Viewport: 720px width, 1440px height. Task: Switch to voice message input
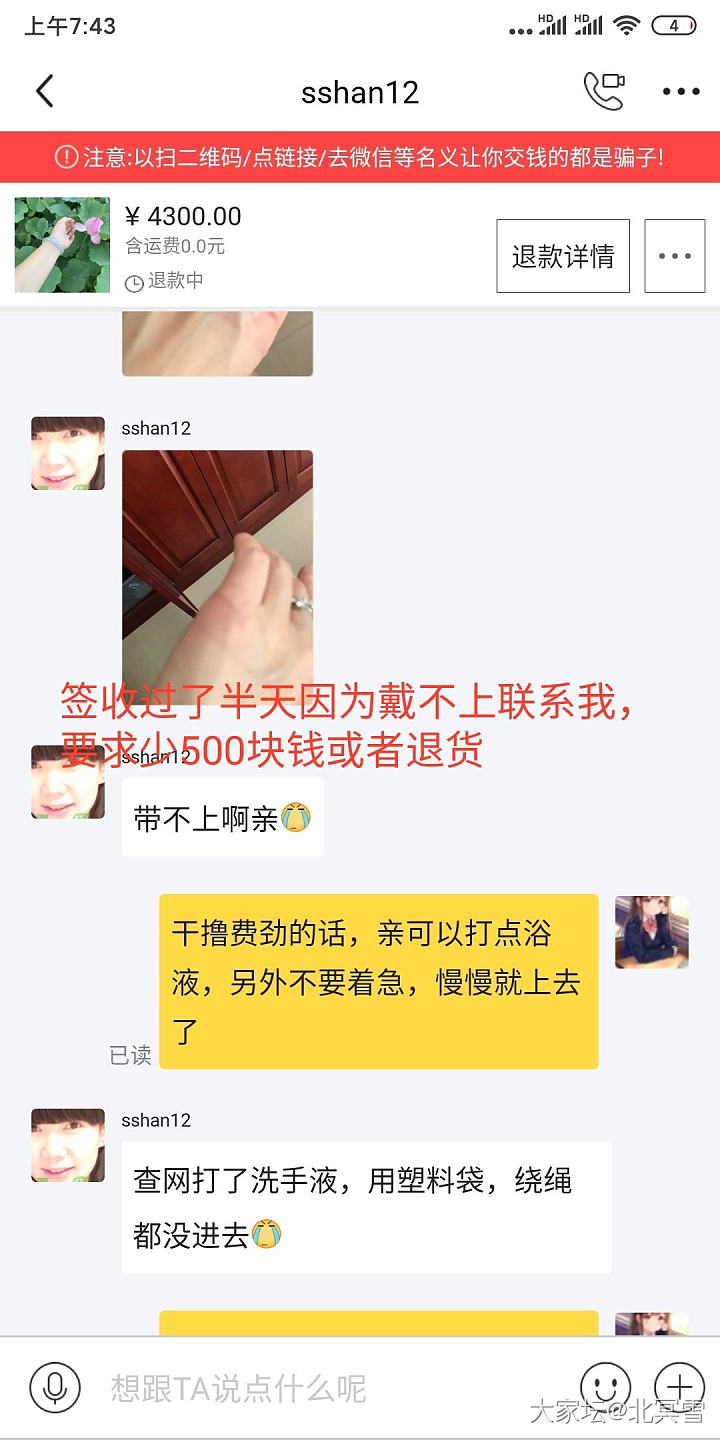click(x=54, y=1388)
